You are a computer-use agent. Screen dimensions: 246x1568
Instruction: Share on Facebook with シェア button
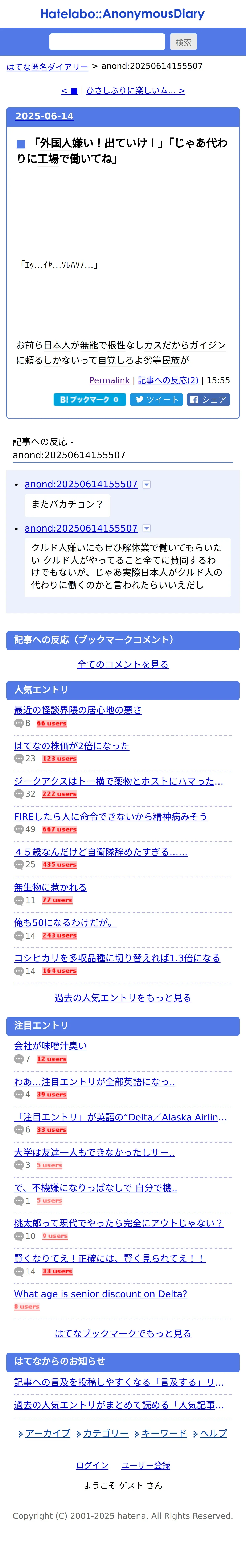(208, 399)
